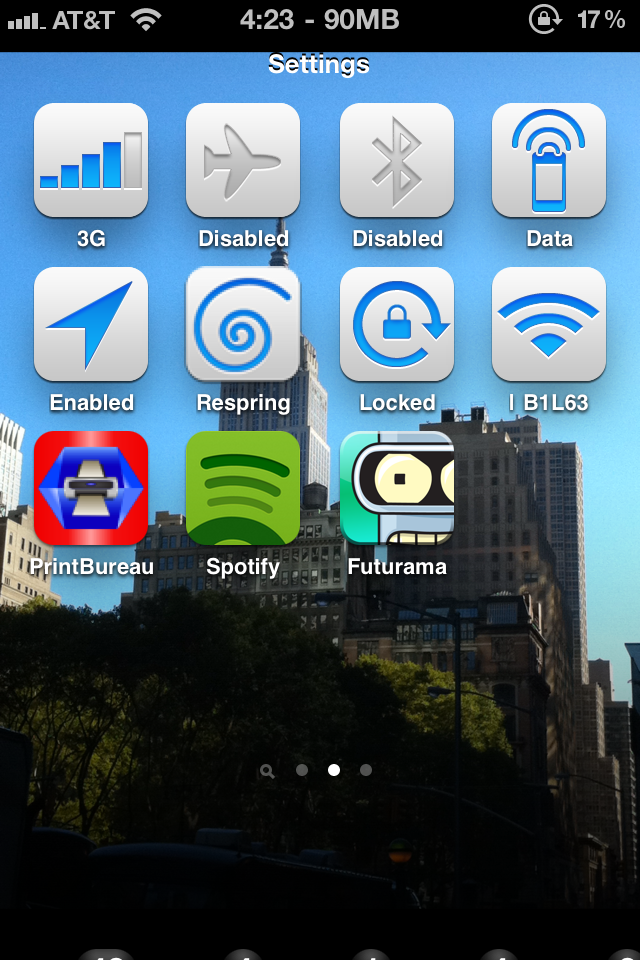Toggle the cellular Data switch
Viewport: 640px width, 960px height.
point(549,161)
